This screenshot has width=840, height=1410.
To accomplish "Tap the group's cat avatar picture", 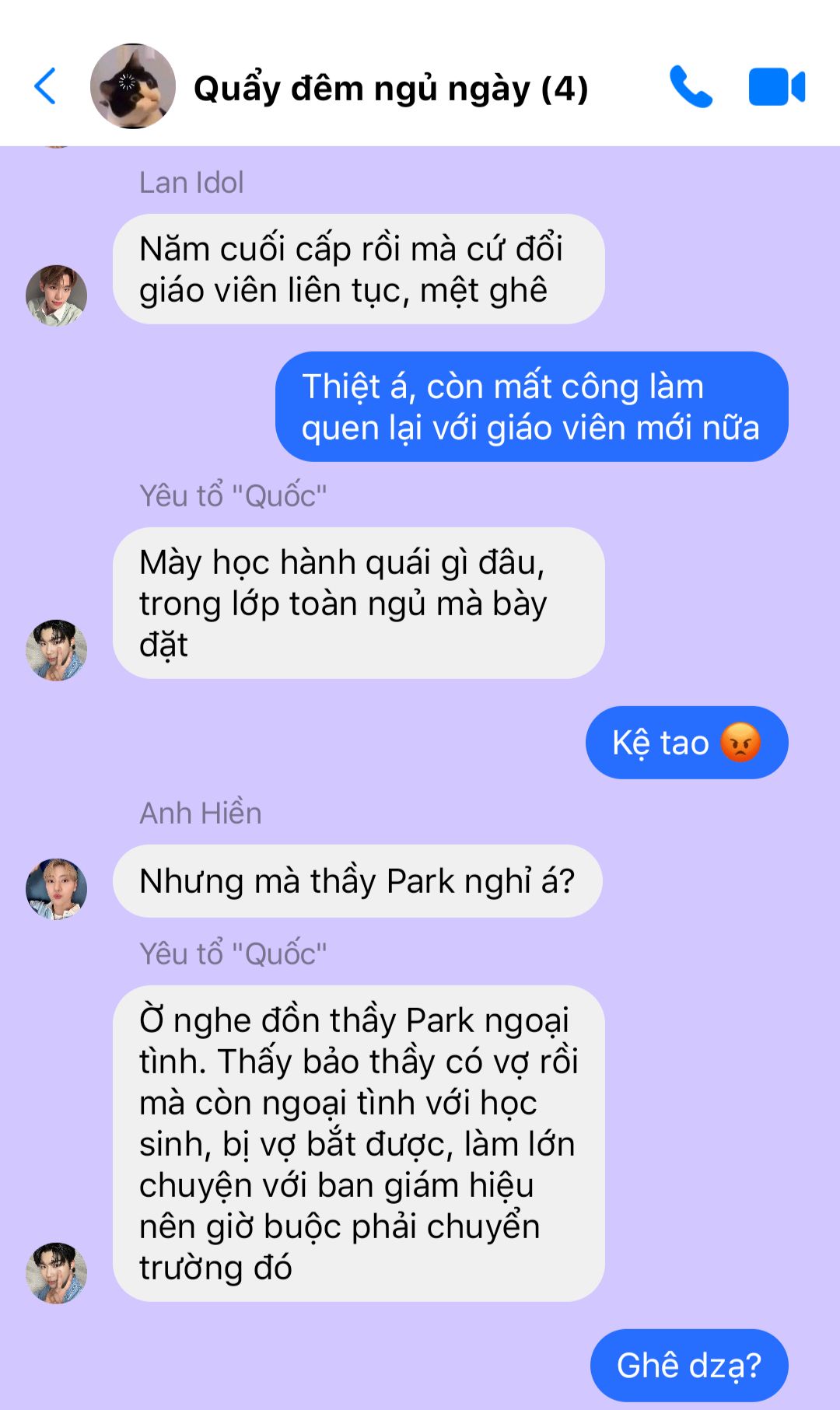I will [132, 86].
